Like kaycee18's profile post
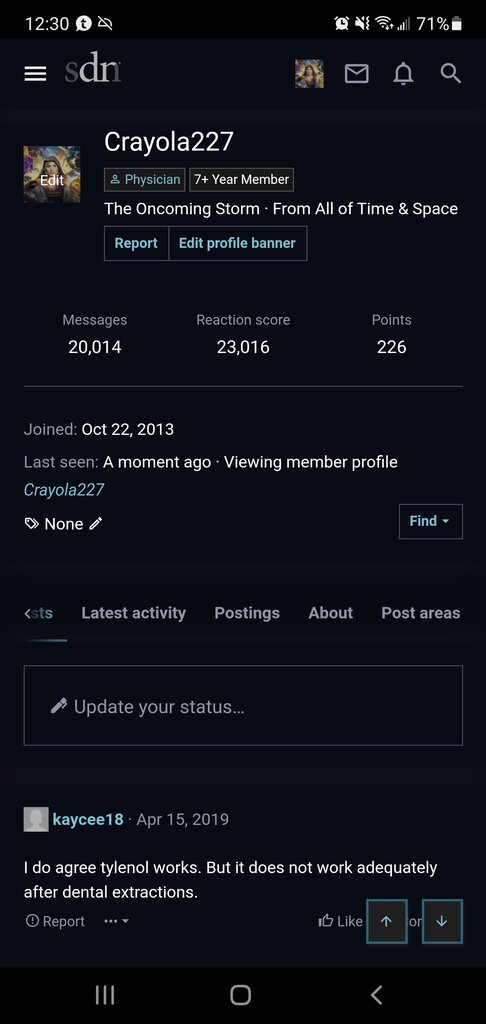The height and width of the screenshot is (1024, 486). pos(340,921)
